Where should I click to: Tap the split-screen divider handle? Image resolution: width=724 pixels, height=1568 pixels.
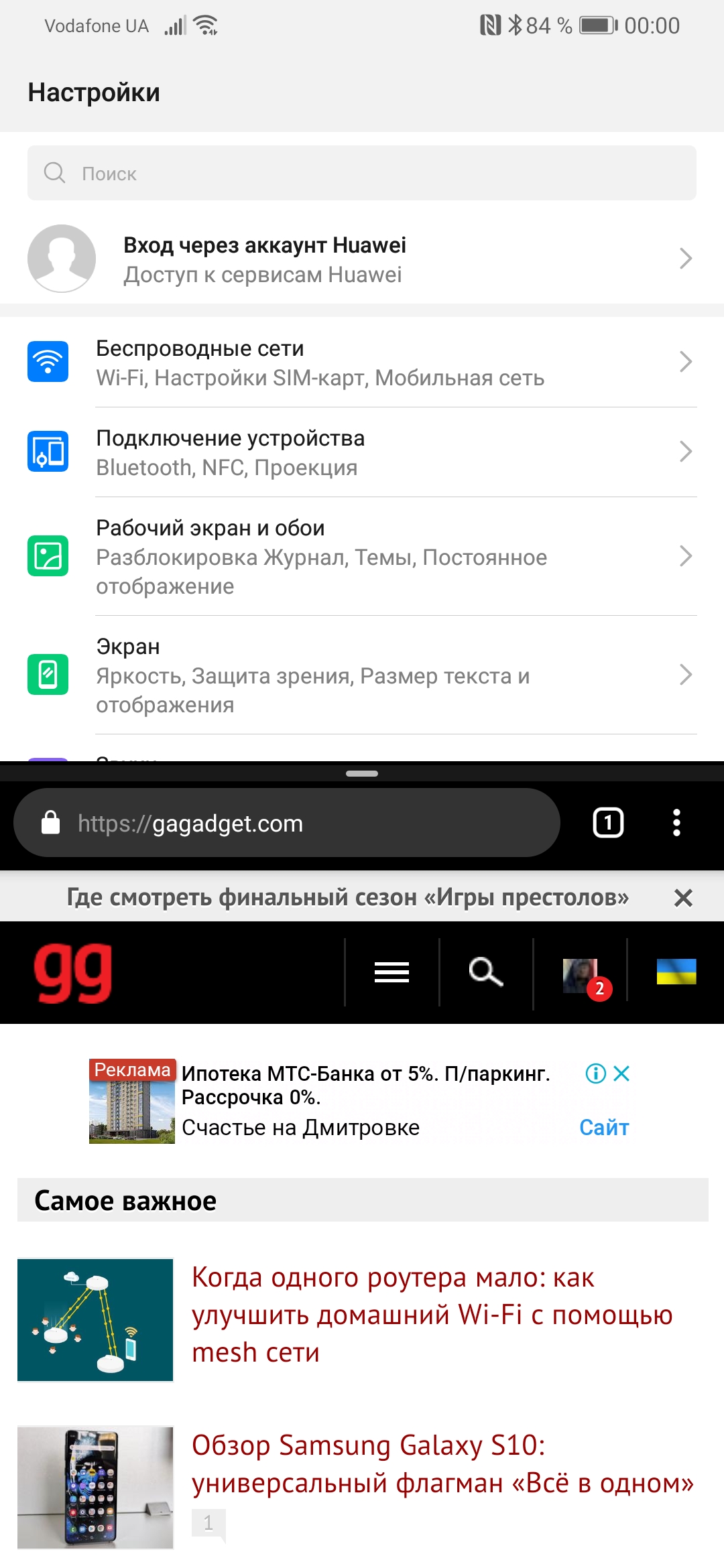362,773
